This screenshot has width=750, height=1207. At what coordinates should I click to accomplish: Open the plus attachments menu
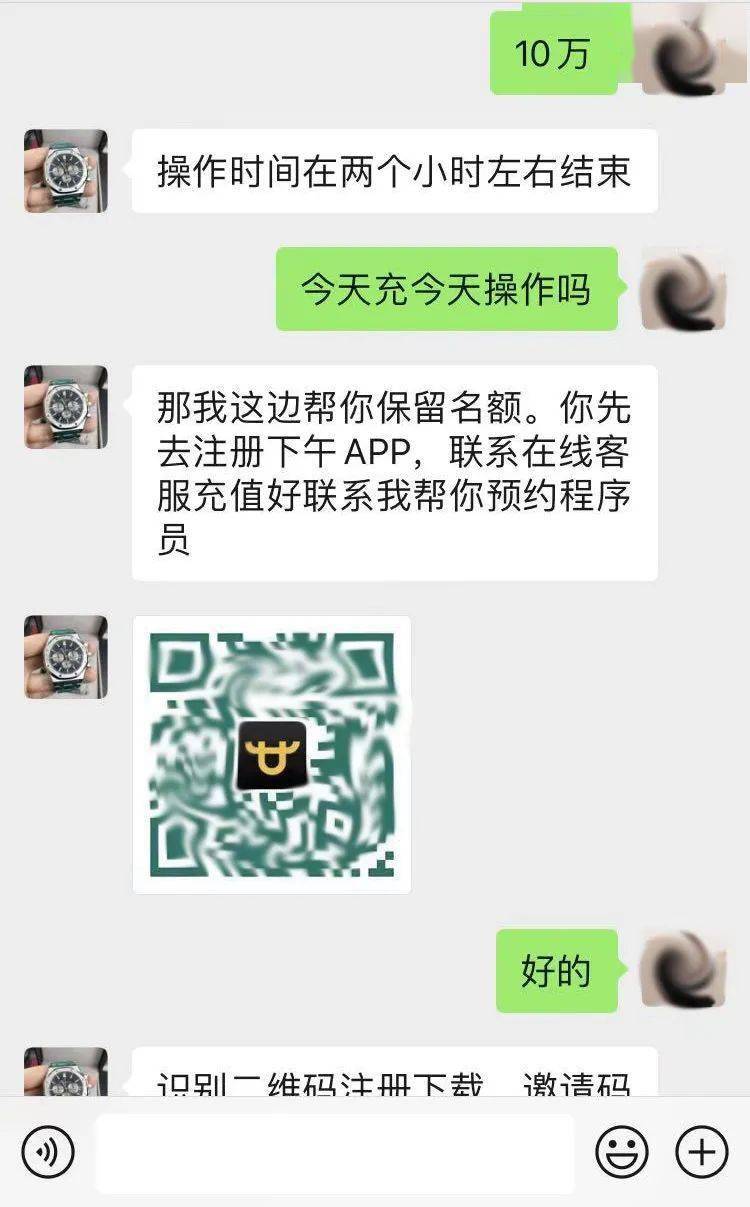[x=702, y=1152]
